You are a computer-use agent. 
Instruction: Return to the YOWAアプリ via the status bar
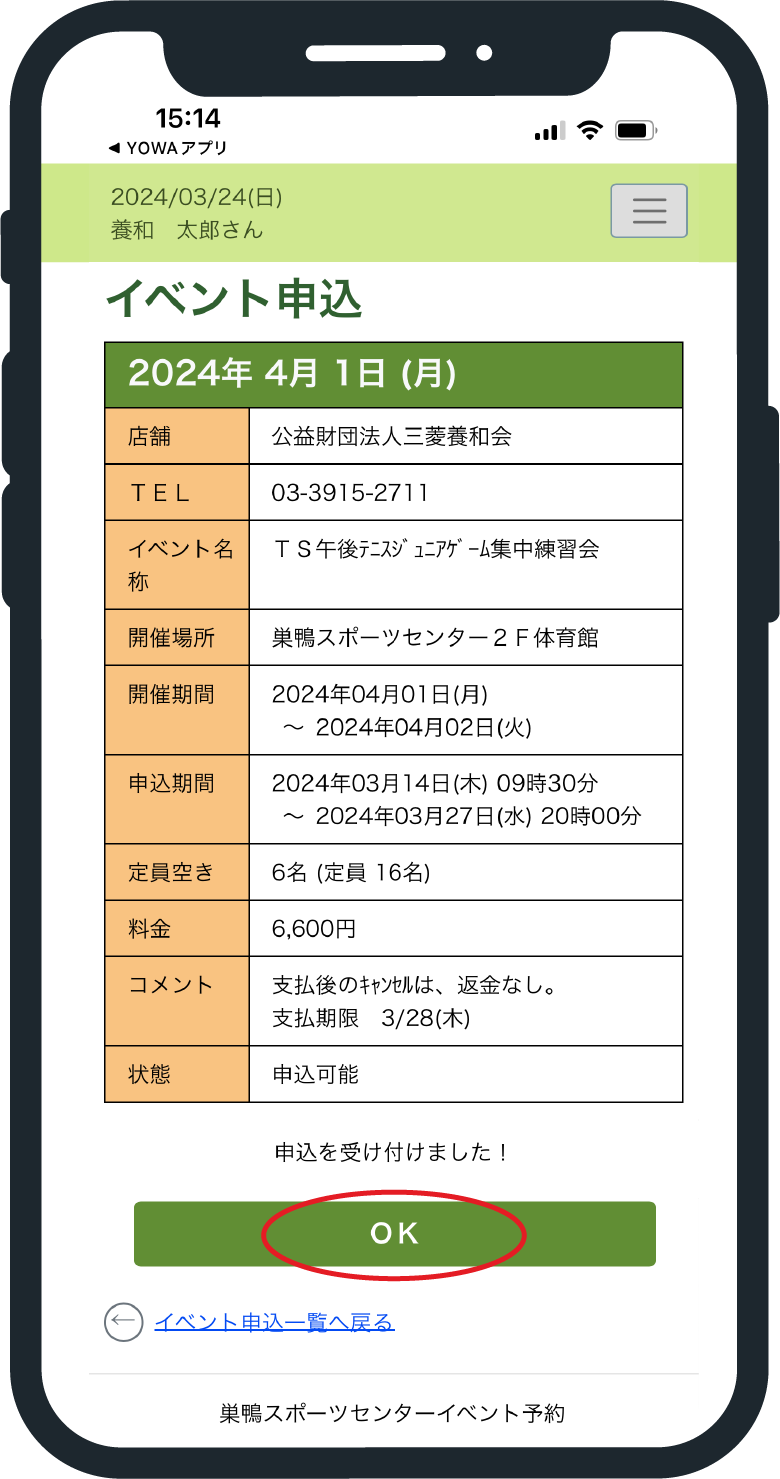coord(168,148)
